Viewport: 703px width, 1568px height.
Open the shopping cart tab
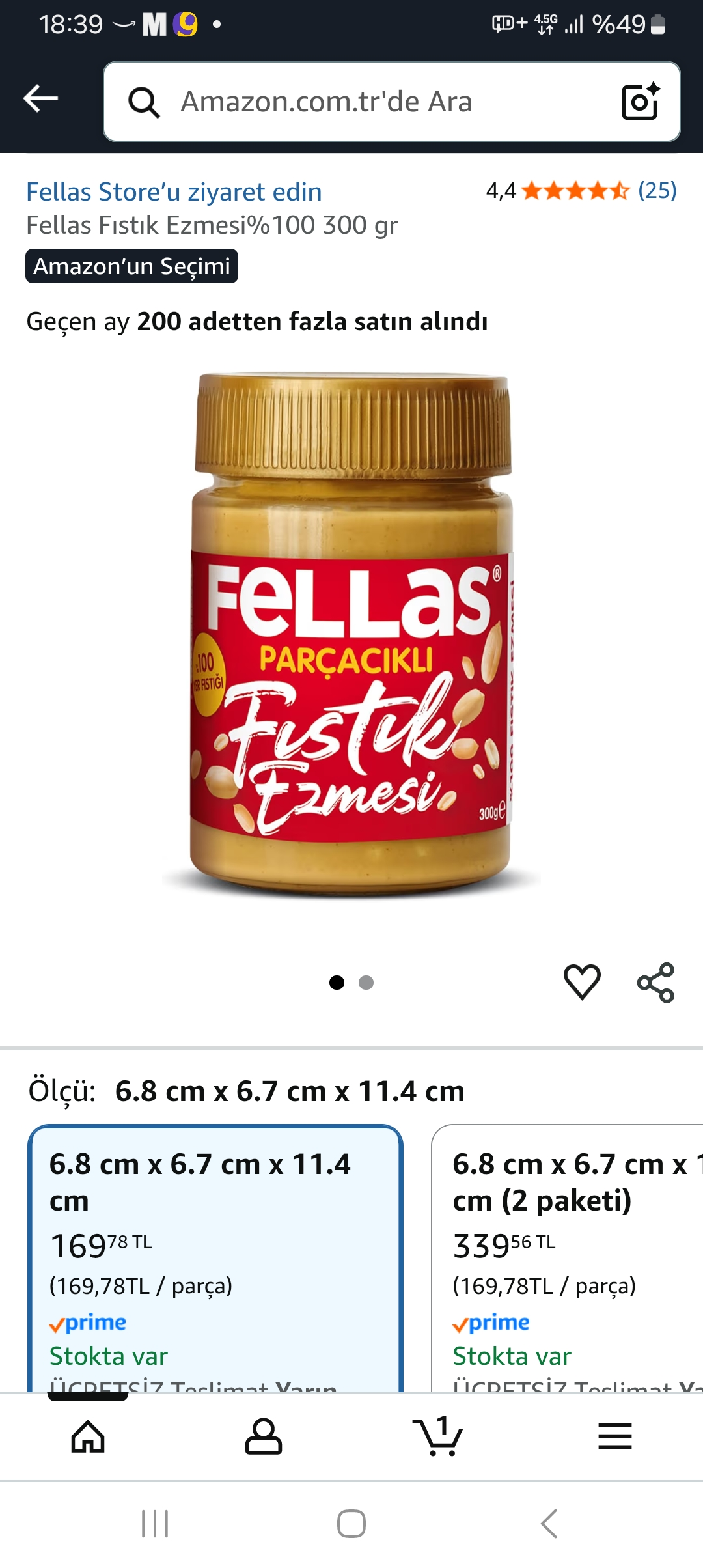[438, 1436]
